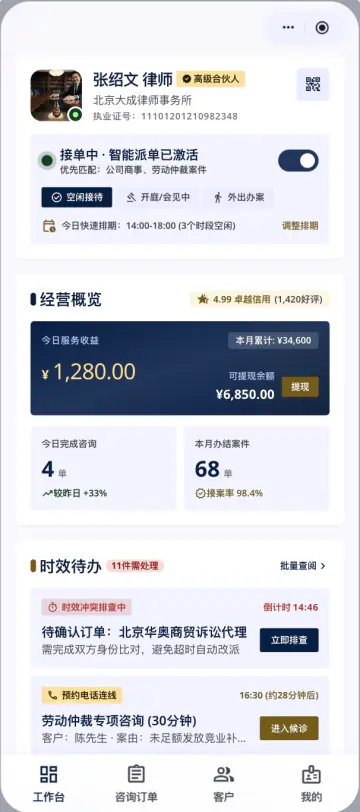Switch to the 工作台 tab
Viewport: 360px width, 812px height.
[49, 784]
